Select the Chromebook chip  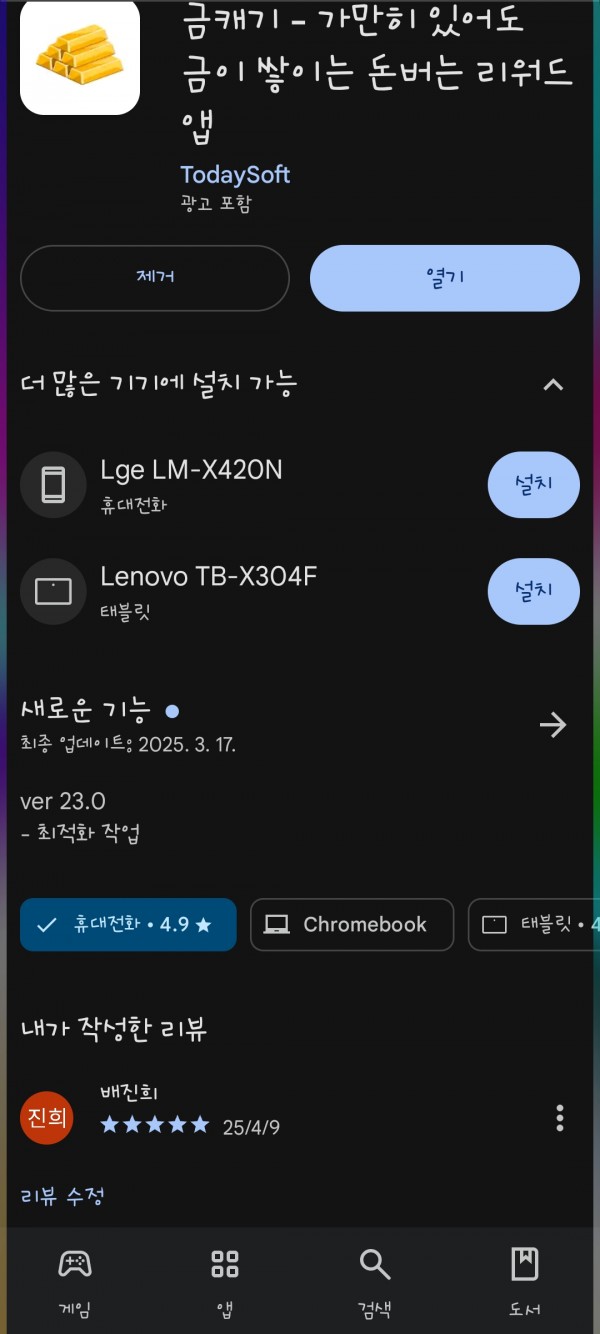point(352,924)
